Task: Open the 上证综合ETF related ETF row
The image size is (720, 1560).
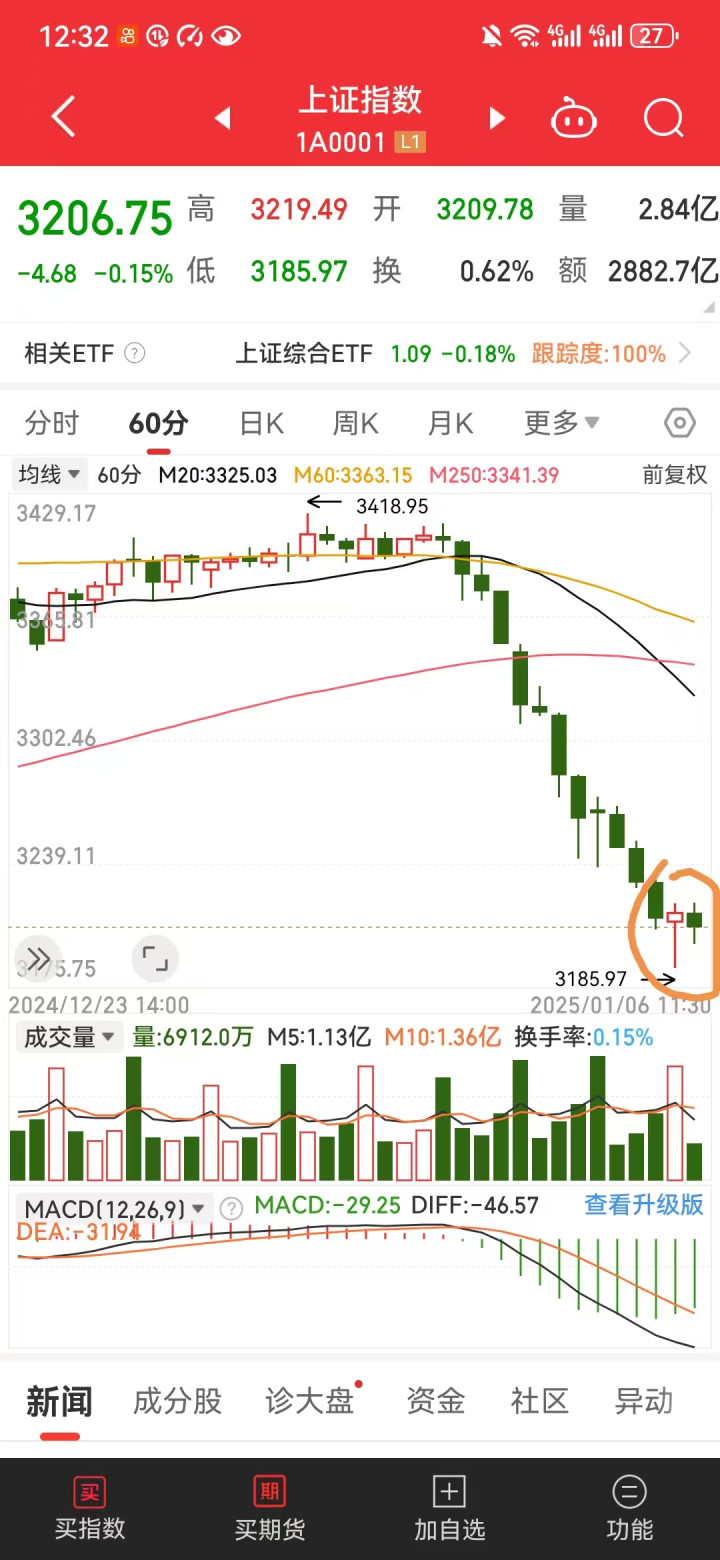Action: [x=360, y=353]
